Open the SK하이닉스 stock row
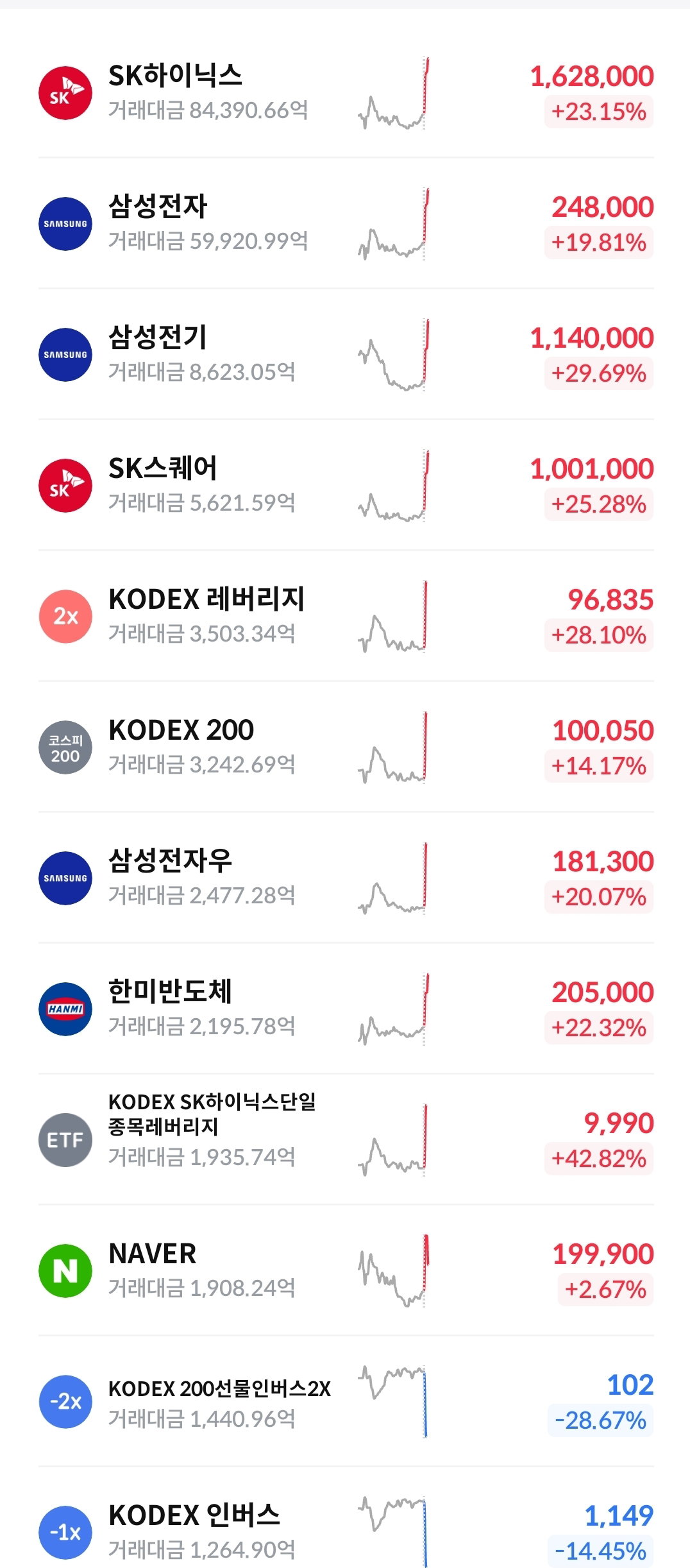 point(345,93)
